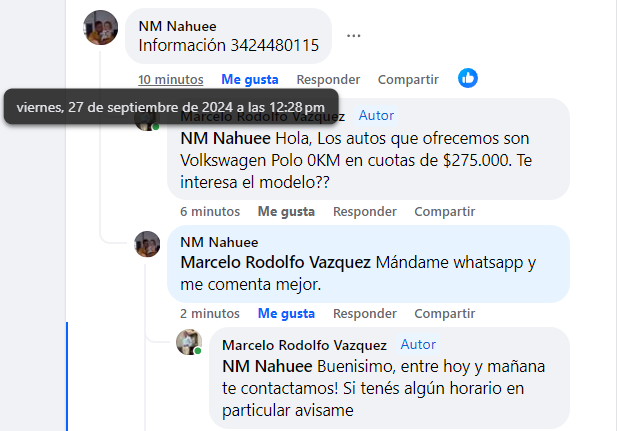Image resolution: width=617 pixels, height=431 pixels.
Task: Reply to the Mándame whatsapp comment
Action: tap(364, 313)
